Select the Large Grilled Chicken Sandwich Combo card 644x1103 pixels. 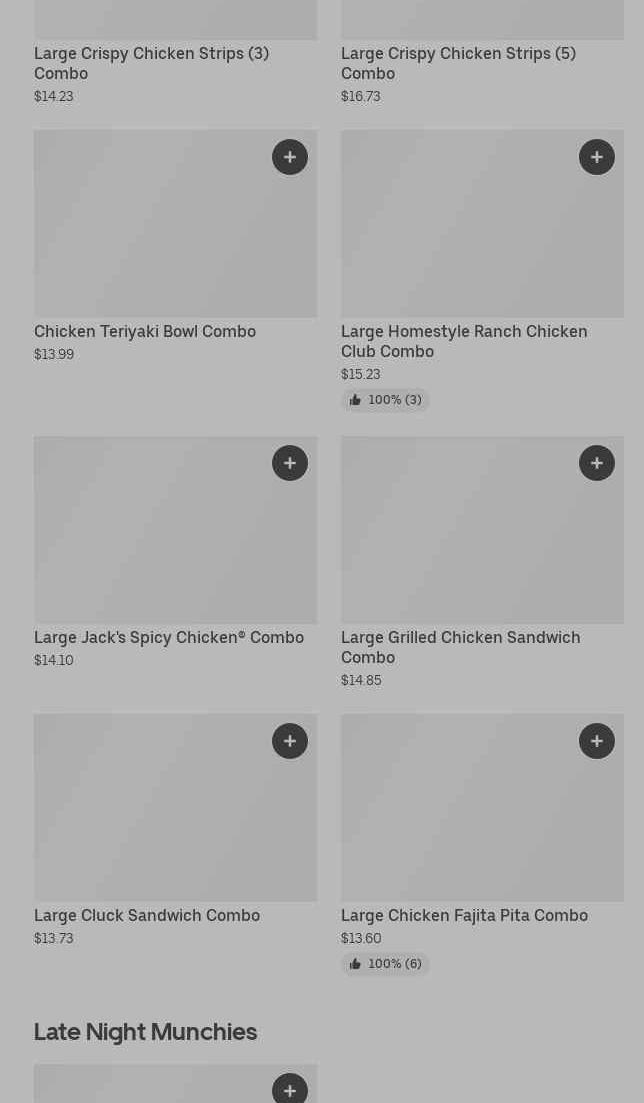tap(460, 647)
